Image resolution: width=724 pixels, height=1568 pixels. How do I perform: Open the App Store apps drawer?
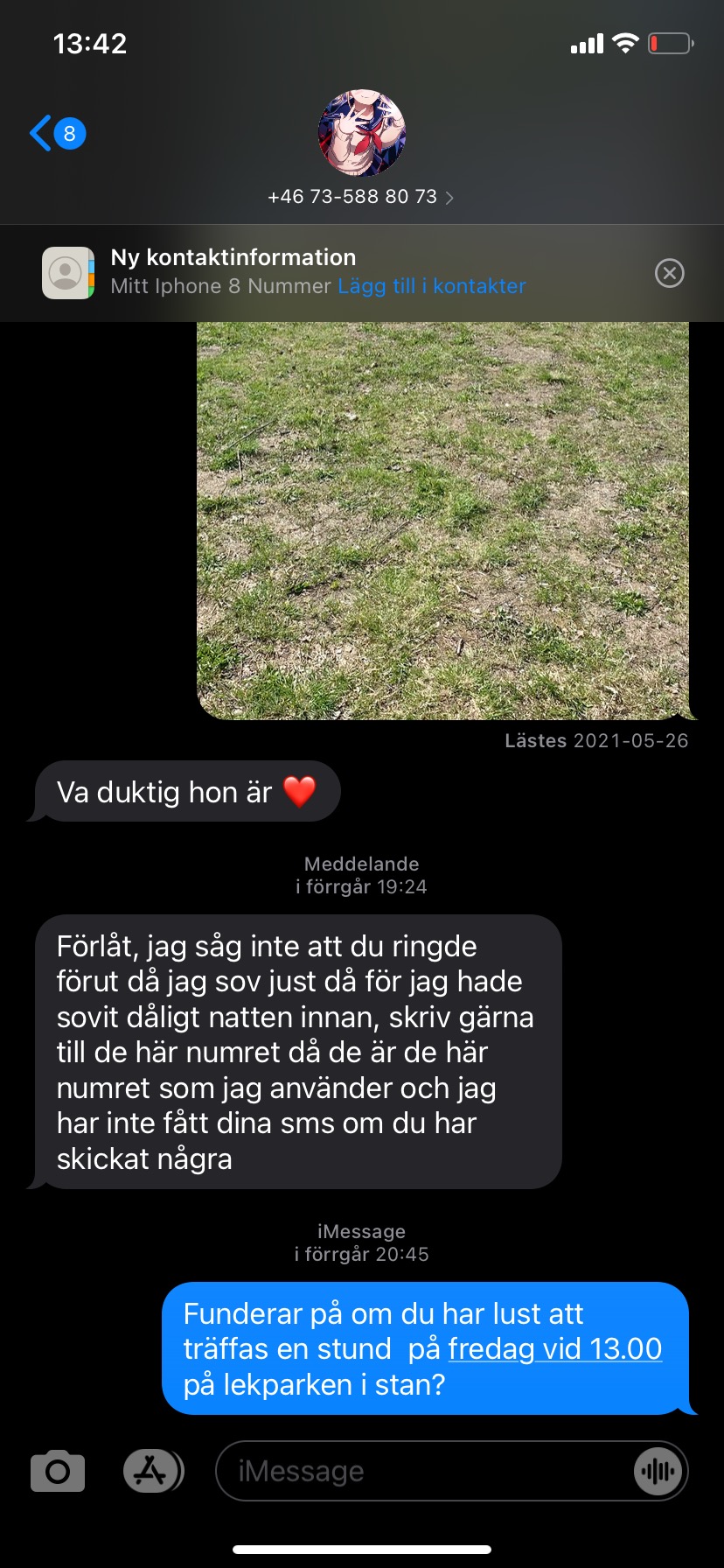pos(152,1471)
